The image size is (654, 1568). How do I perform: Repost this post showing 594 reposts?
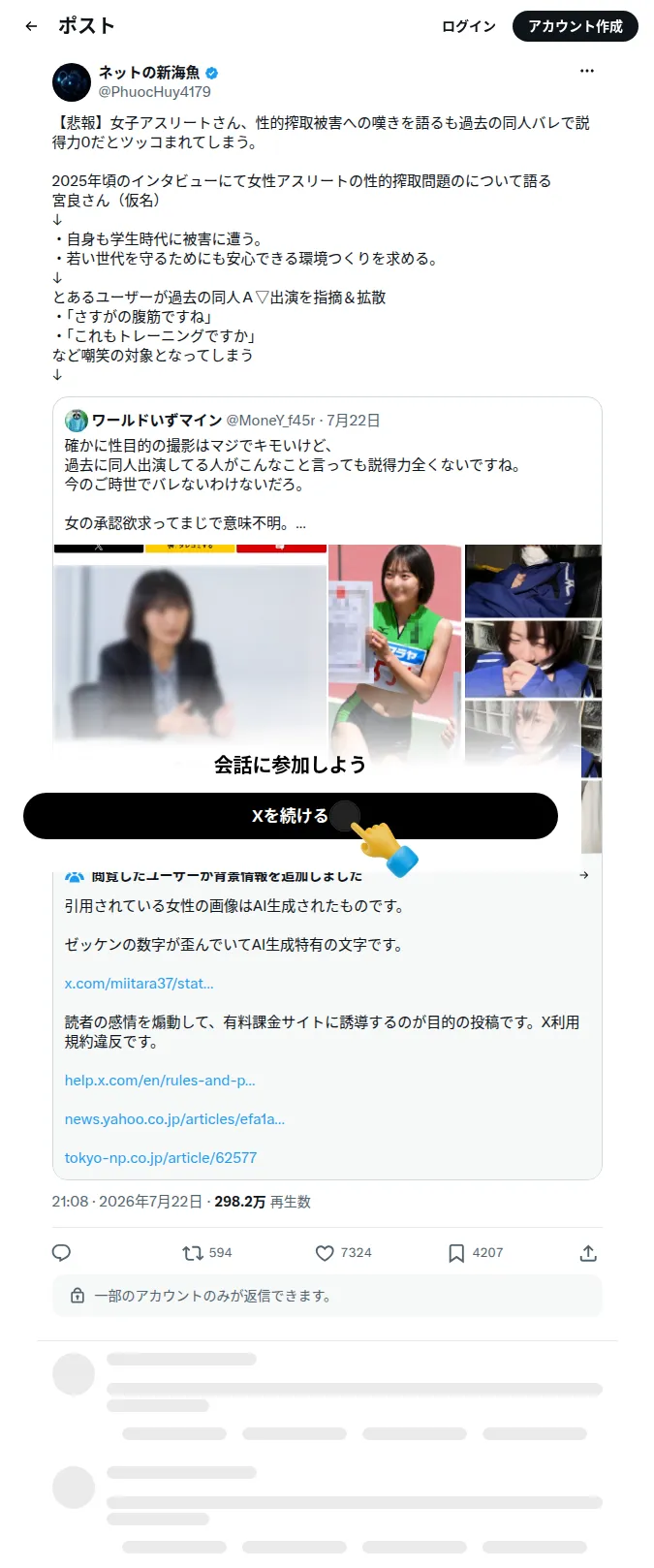click(x=207, y=1252)
